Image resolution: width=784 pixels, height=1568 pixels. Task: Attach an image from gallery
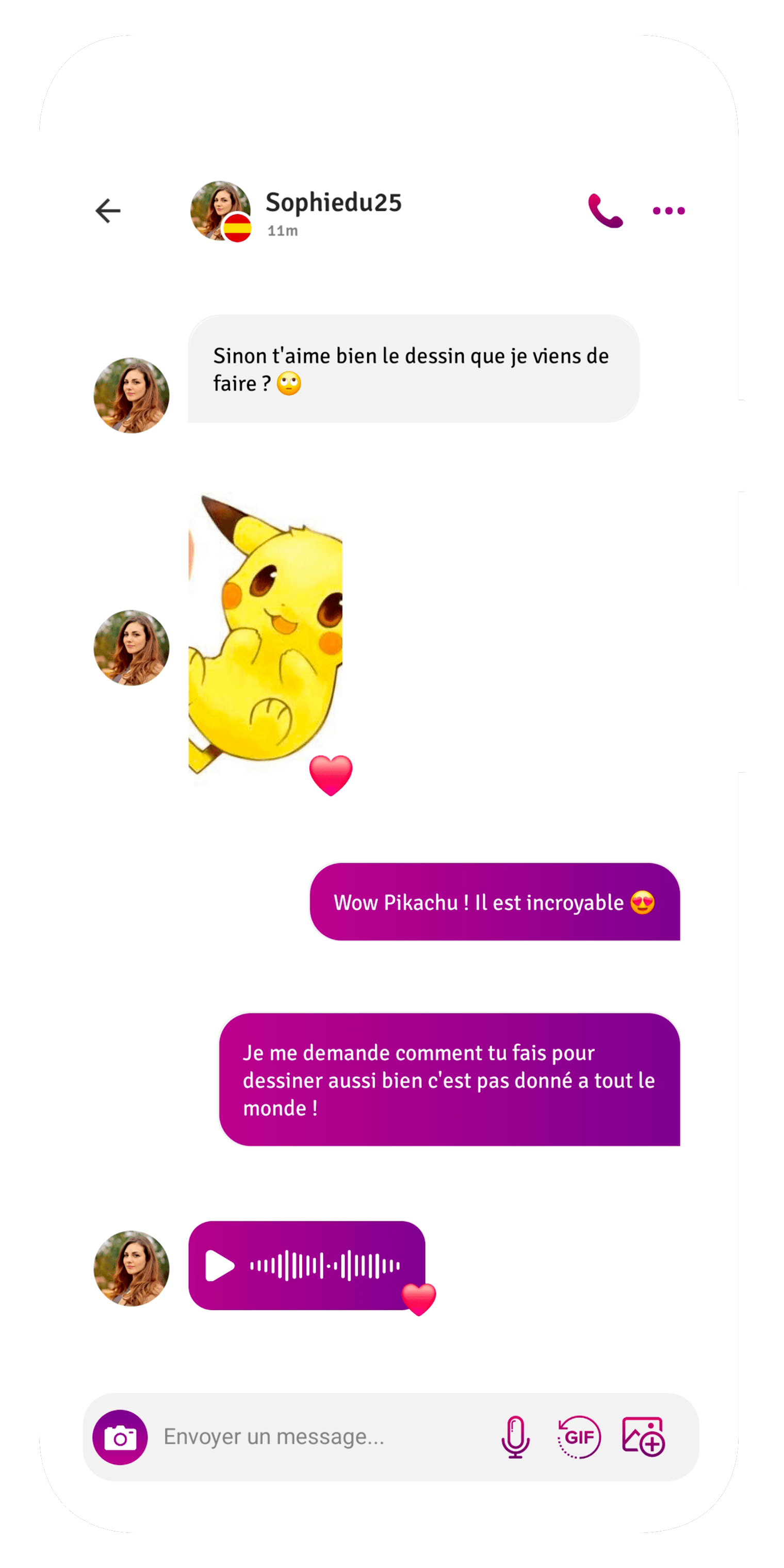pos(643,1437)
